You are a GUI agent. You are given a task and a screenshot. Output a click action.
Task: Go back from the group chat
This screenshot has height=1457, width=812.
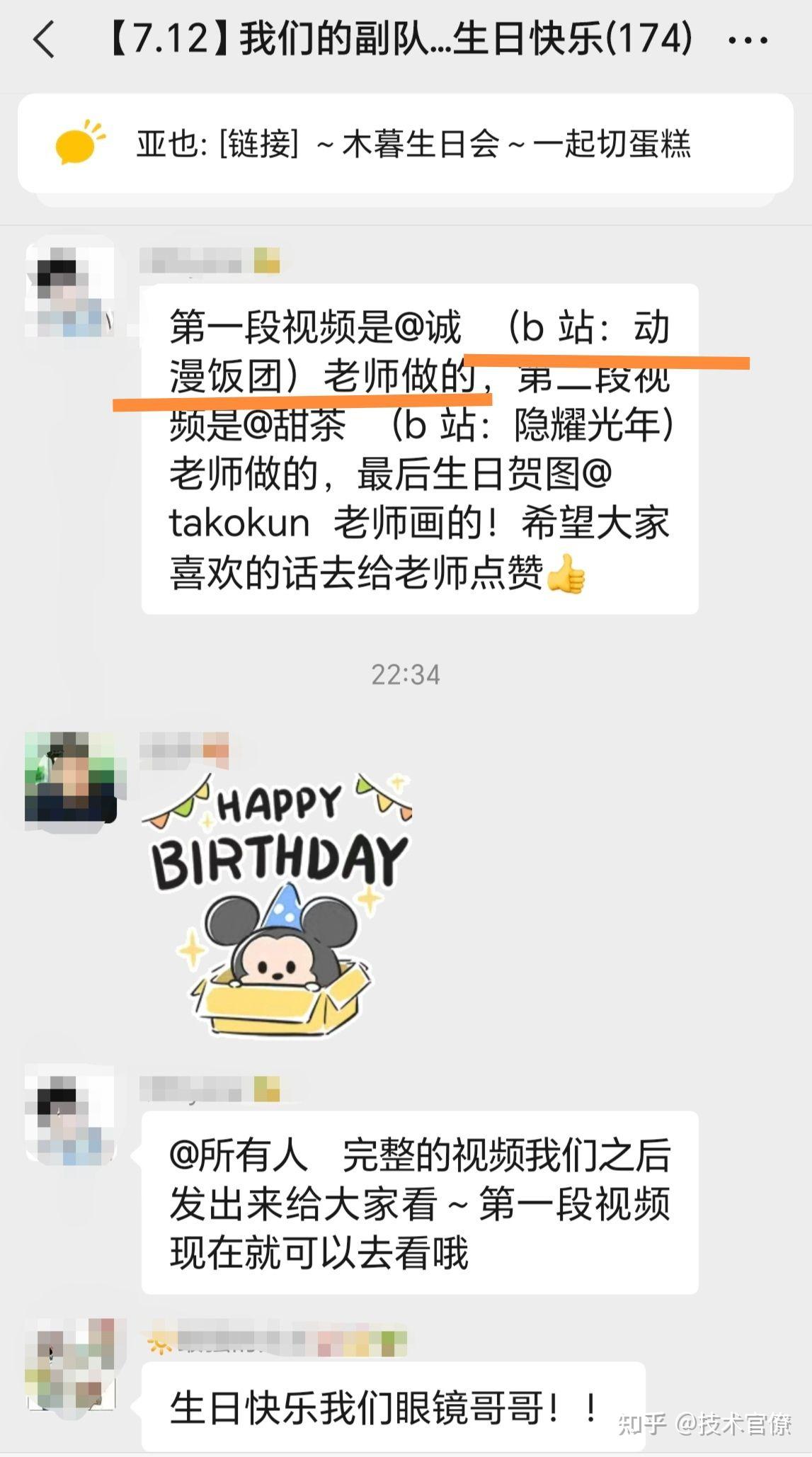point(44,39)
